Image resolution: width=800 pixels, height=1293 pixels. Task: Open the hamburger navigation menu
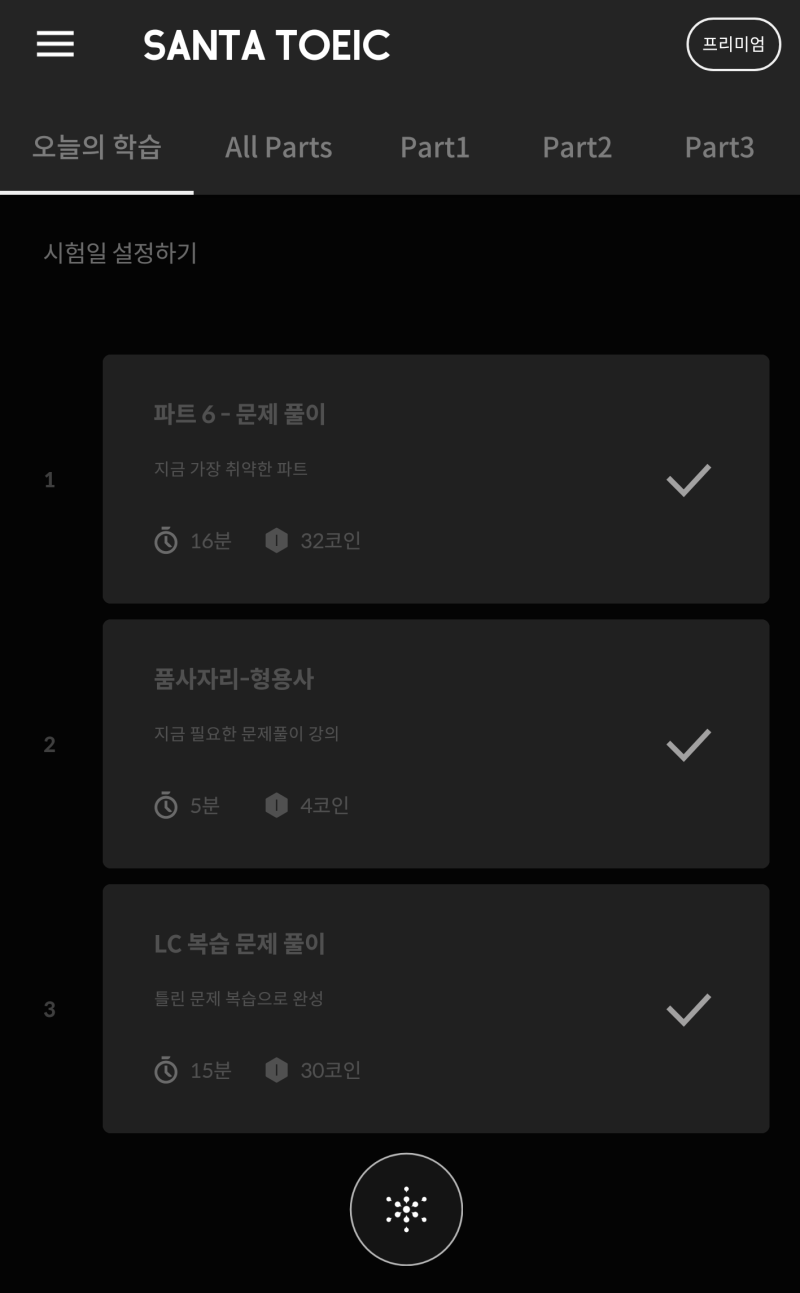click(x=54, y=45)
